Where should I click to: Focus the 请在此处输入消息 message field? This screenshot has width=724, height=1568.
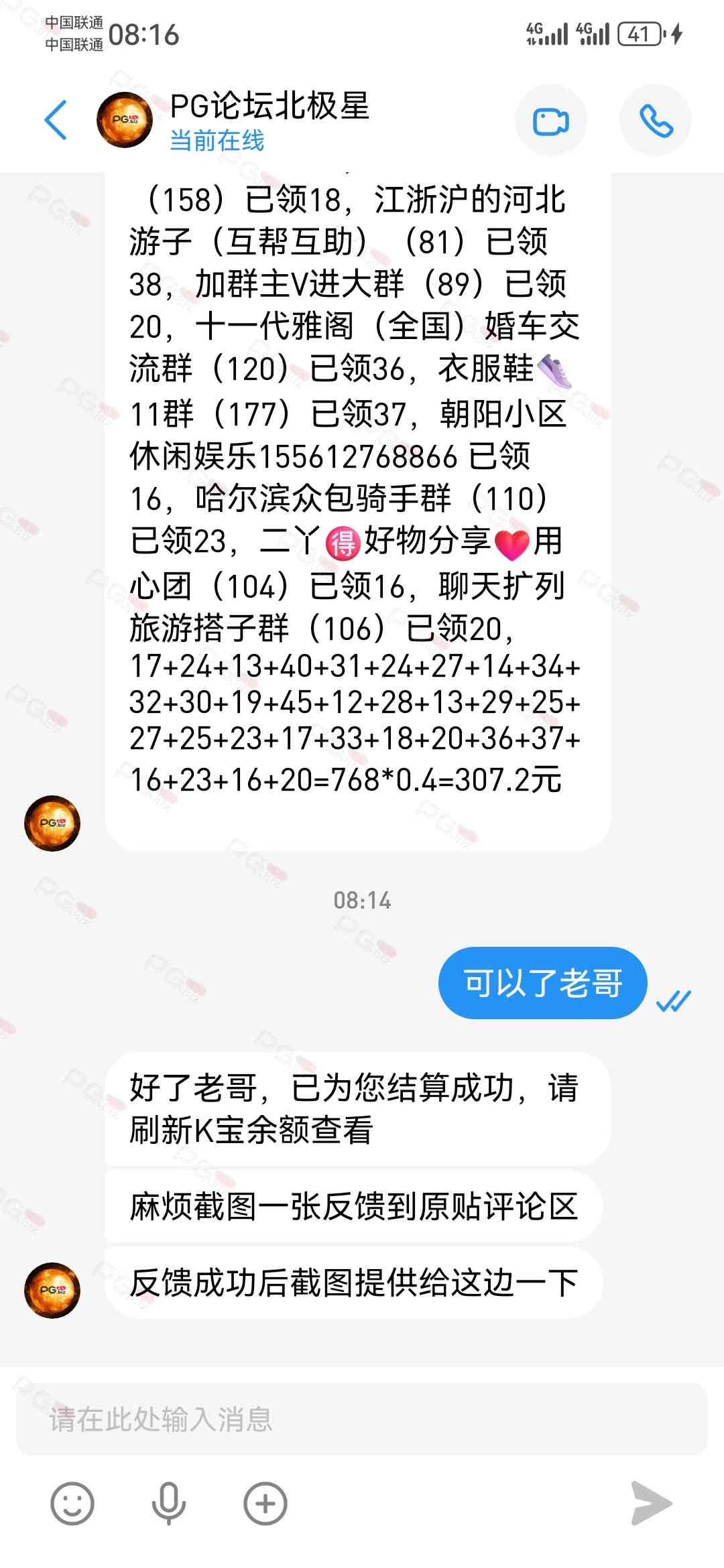tap(362, 1419)
